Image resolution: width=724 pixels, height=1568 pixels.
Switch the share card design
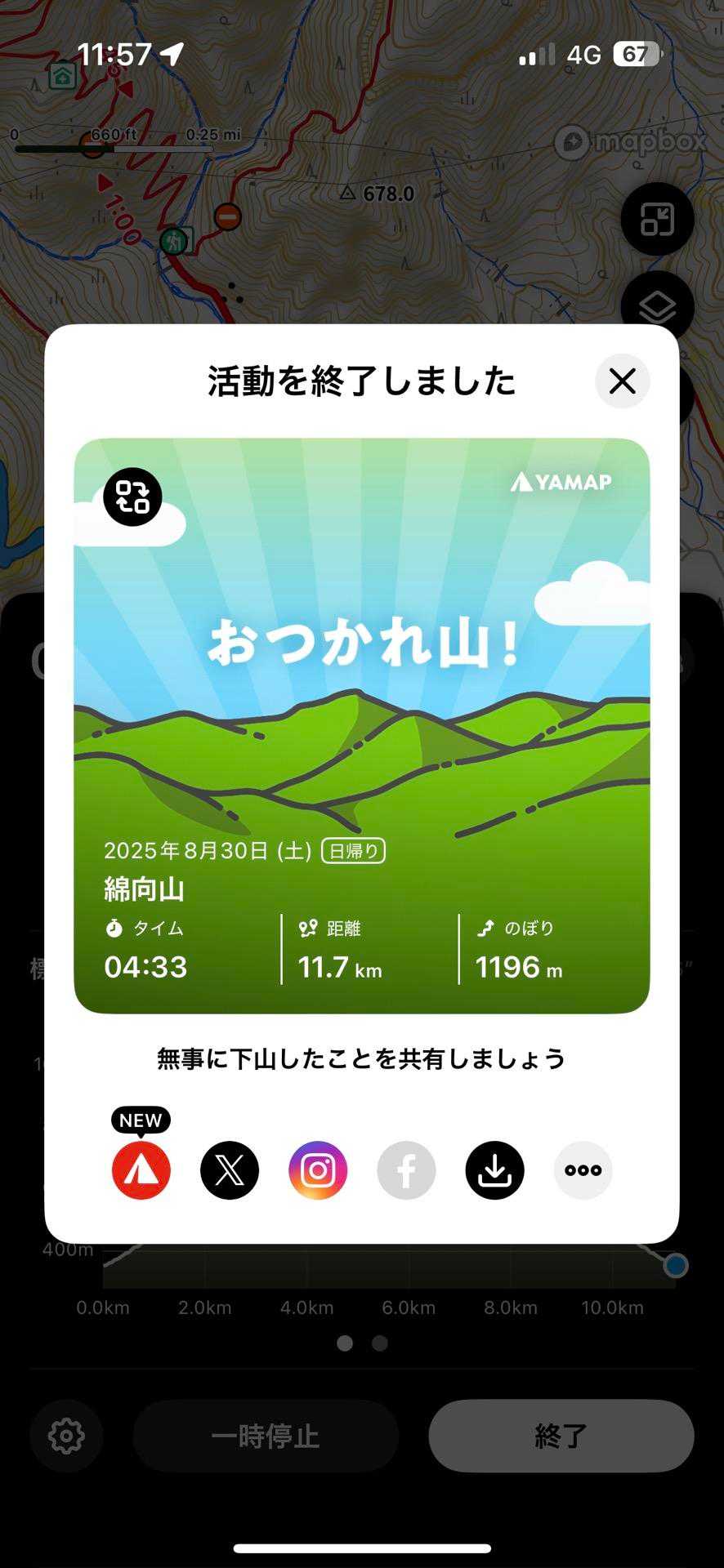coord(132,497)
